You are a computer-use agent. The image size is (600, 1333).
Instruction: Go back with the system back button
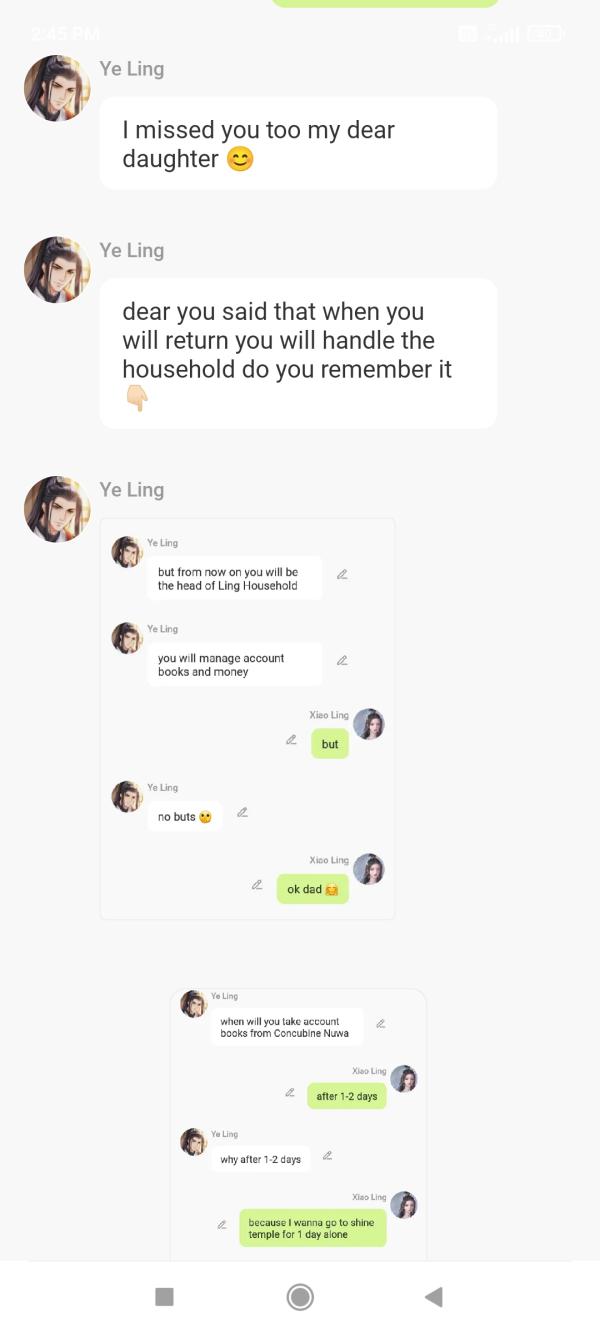pyautogui.click(x=434, y=1297)
